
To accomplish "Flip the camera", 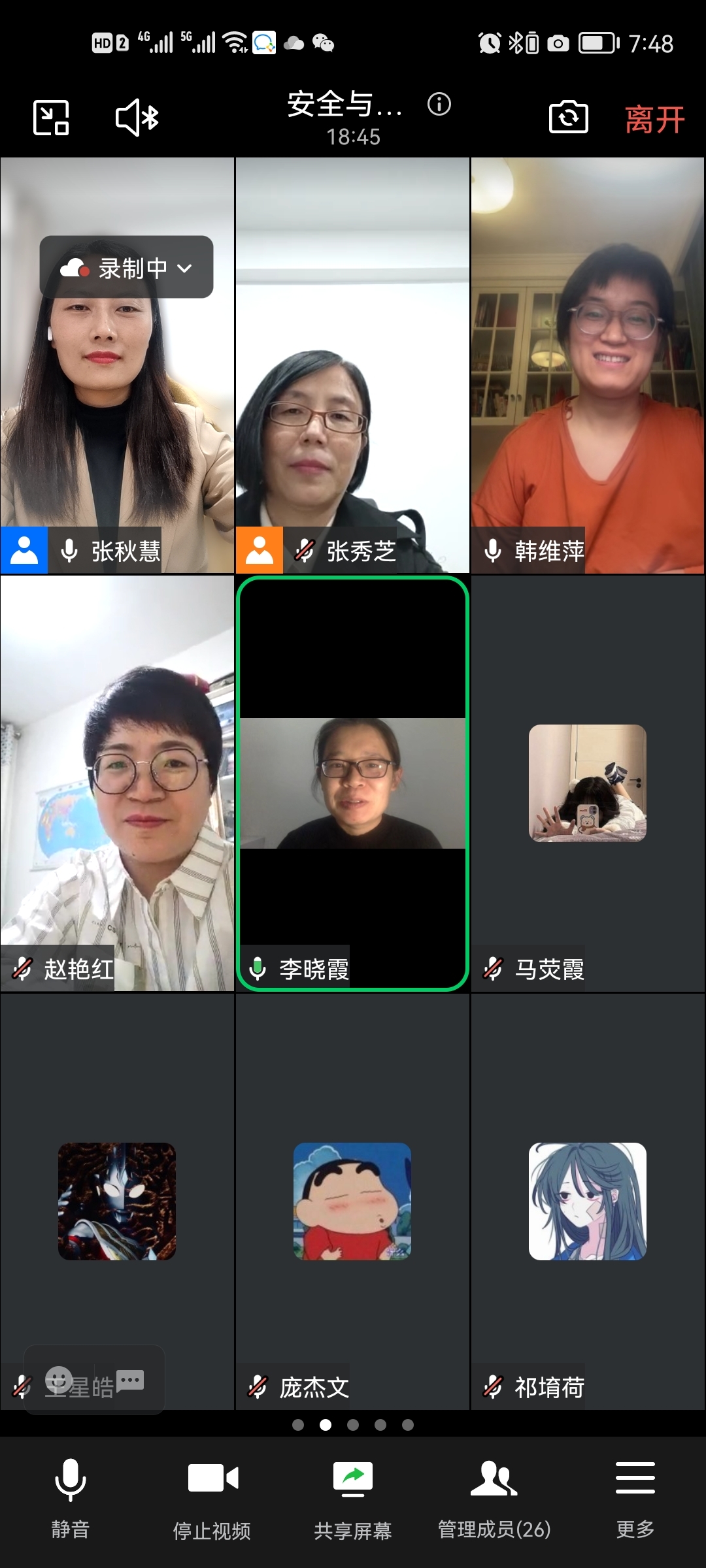I will [568, 118].
